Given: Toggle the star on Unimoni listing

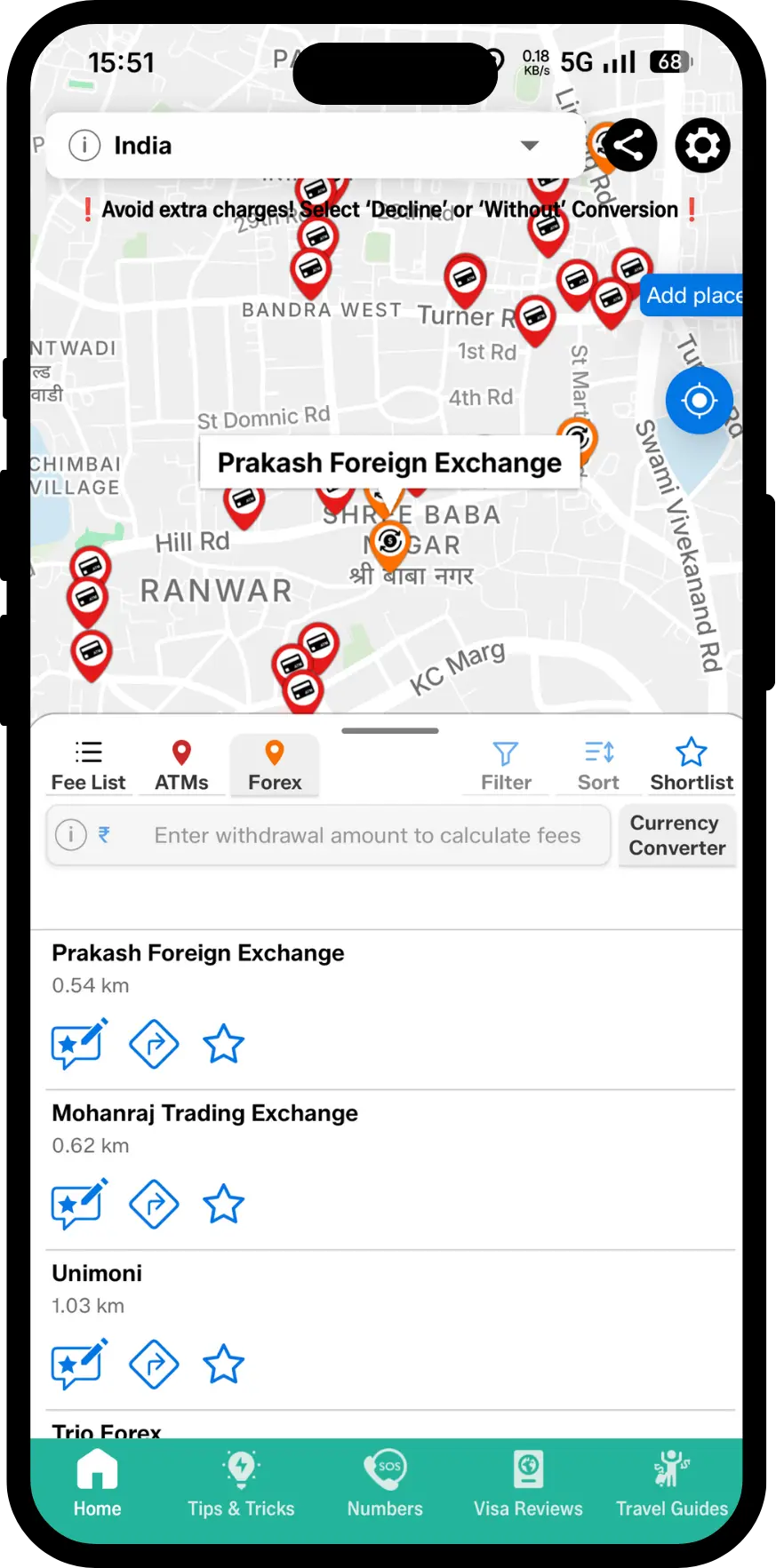Looking at the screenshot, I should pos(223,1365).
